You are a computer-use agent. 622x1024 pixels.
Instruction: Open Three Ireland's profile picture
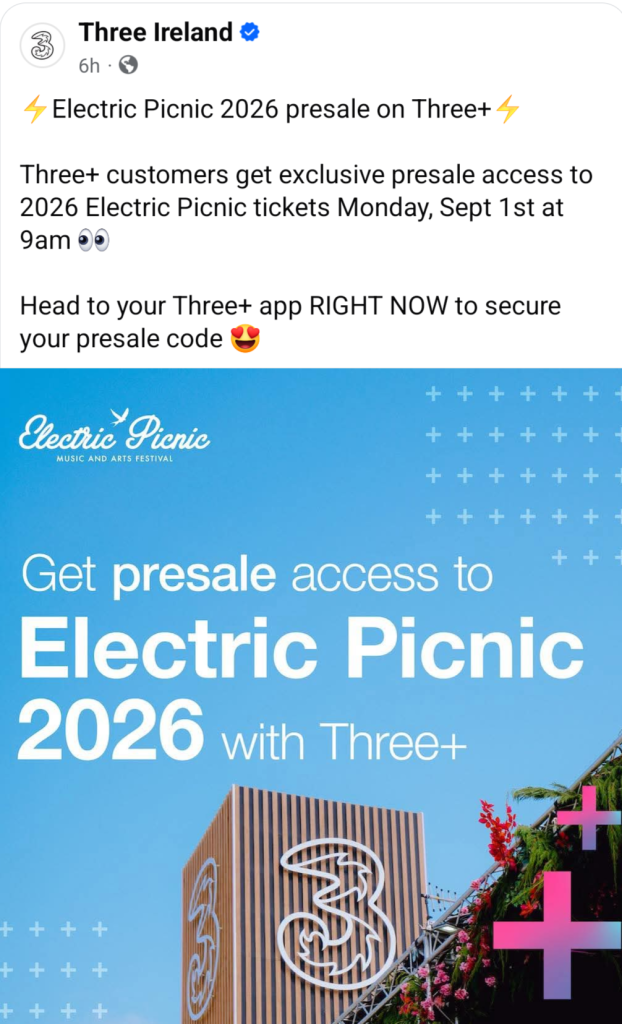click(x=42, y=46)
